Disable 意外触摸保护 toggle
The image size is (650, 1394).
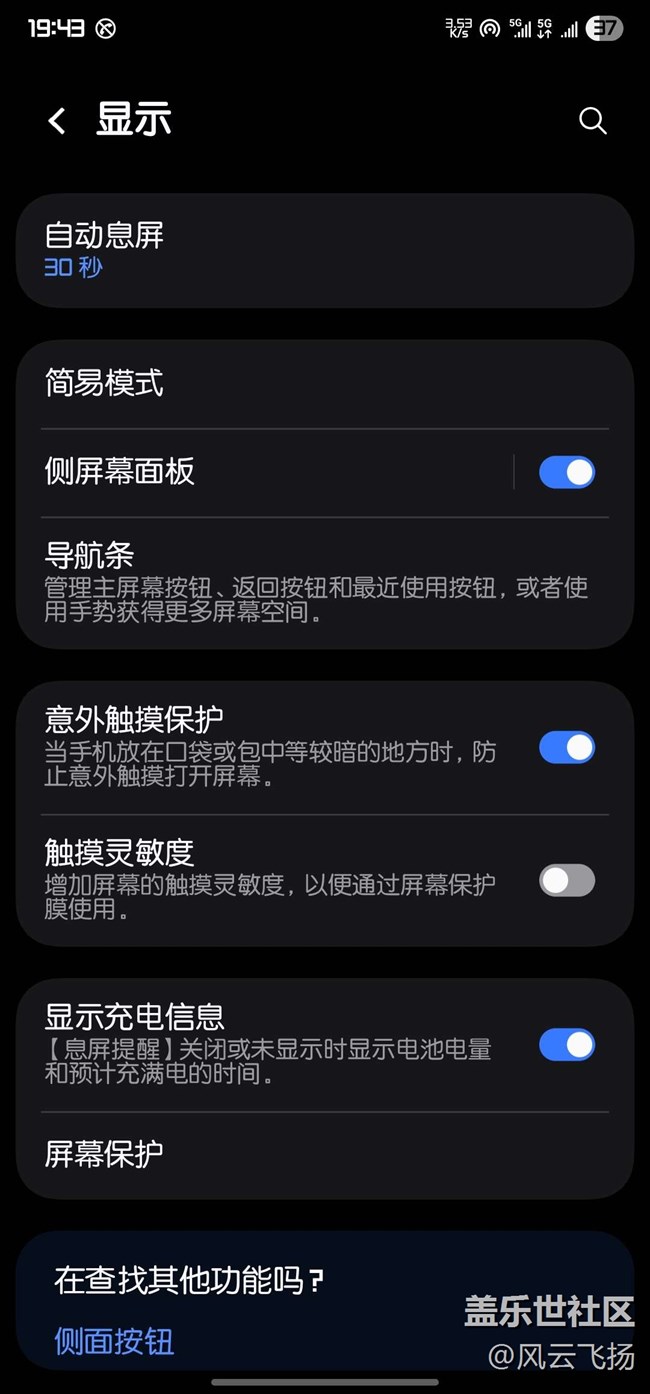[x=566, y=747]
